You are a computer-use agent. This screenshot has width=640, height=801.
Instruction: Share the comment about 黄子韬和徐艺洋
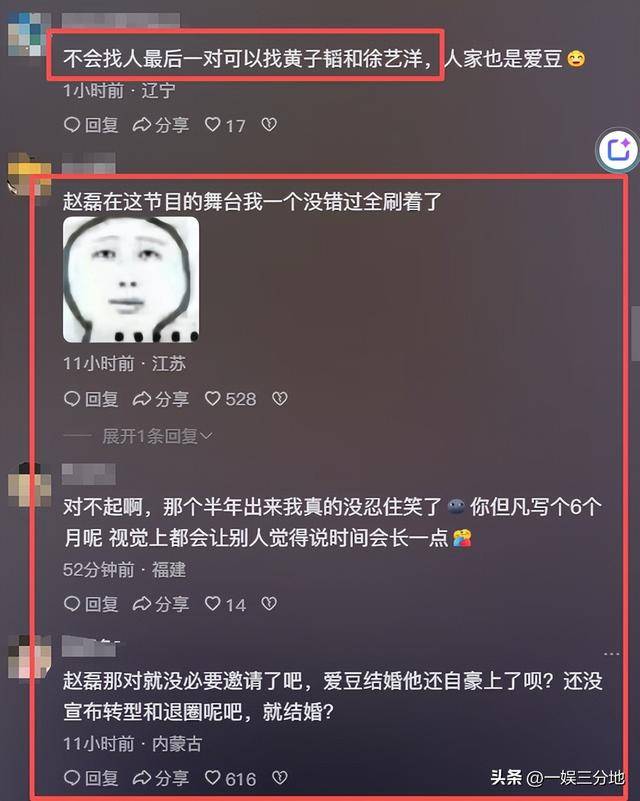160,125
